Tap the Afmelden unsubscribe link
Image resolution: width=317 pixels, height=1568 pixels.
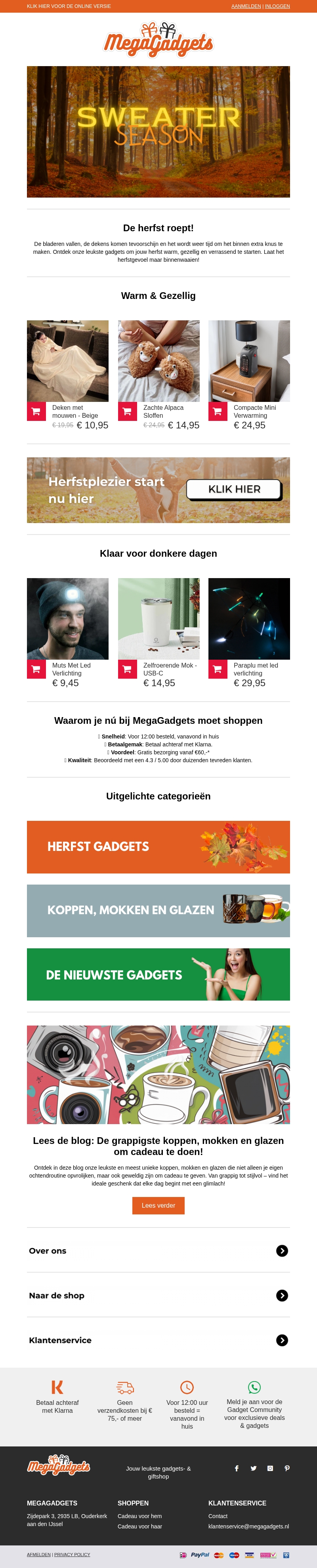point(38,1555)
